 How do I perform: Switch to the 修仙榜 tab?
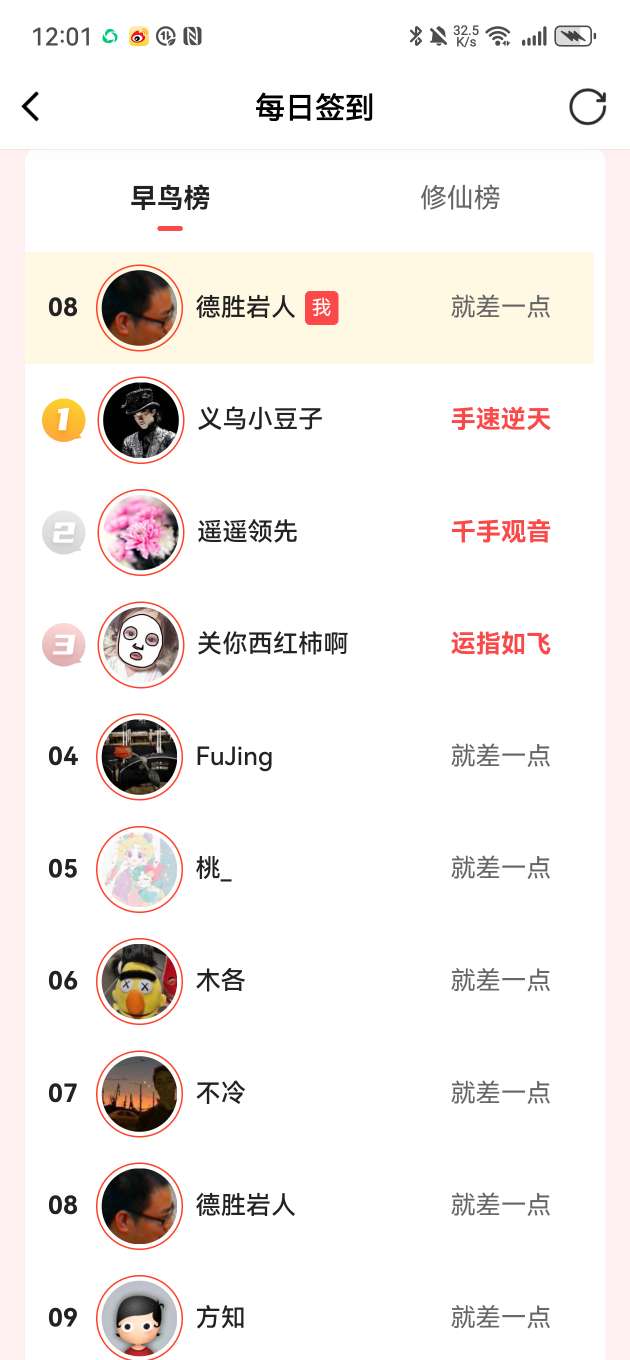pyautogui.click(x=460, y=198)
